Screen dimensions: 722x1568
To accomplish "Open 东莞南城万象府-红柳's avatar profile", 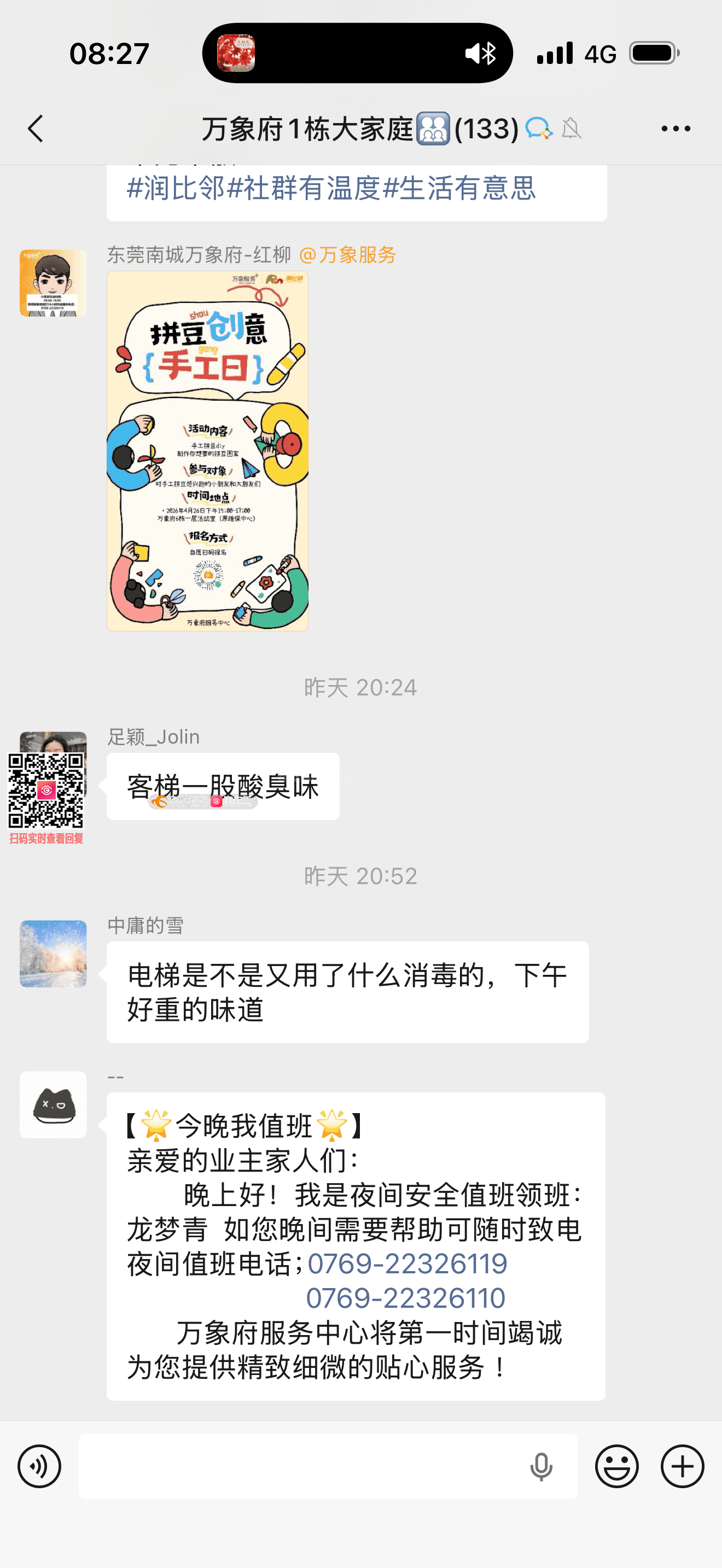I will tap(53, 283).
